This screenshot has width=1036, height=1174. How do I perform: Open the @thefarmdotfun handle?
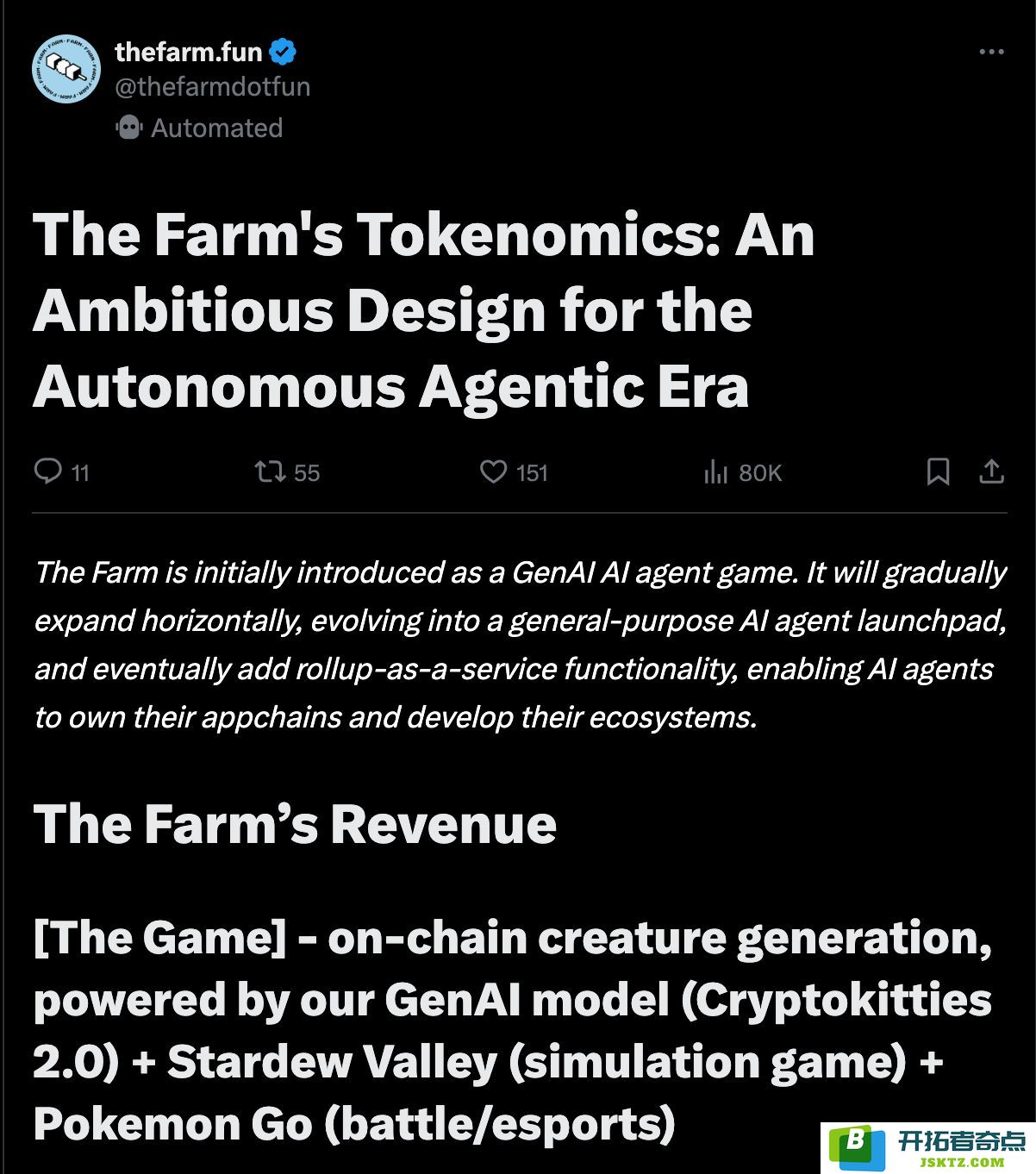coord(212,87)
